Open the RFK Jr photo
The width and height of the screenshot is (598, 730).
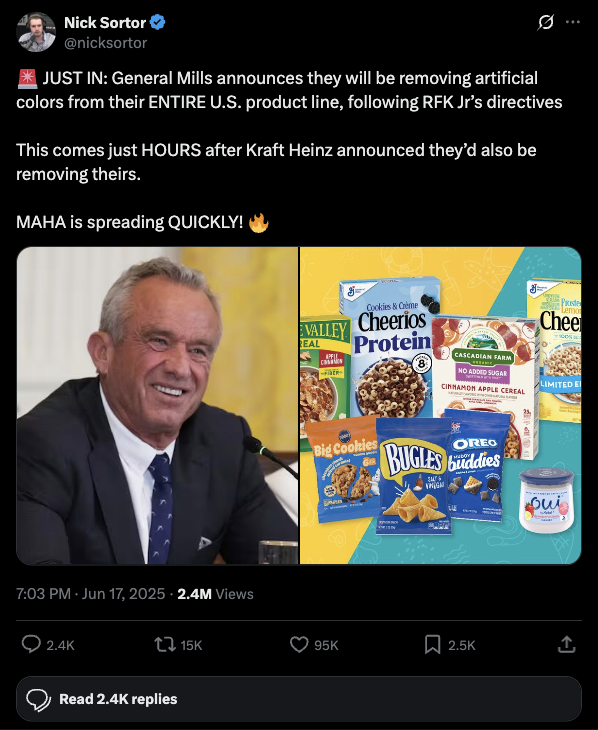click(x=157, y=406)
